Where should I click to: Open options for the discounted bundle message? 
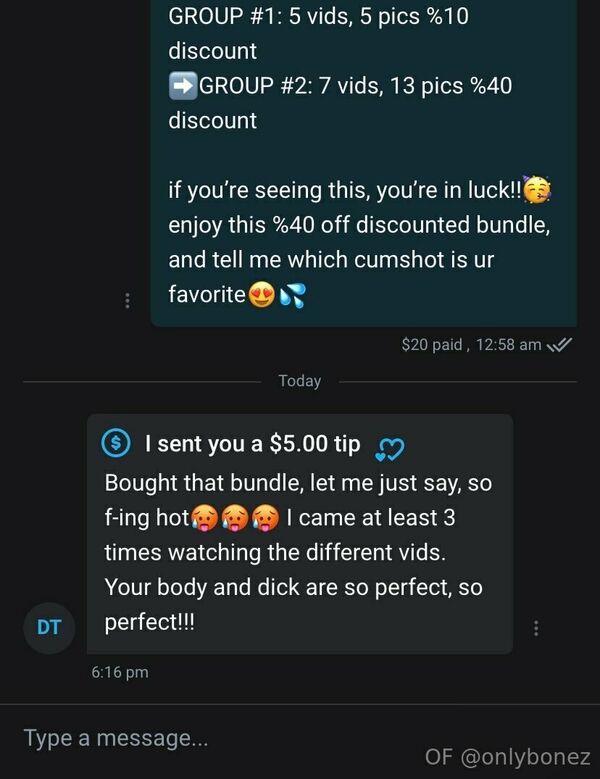pos(127,300)
